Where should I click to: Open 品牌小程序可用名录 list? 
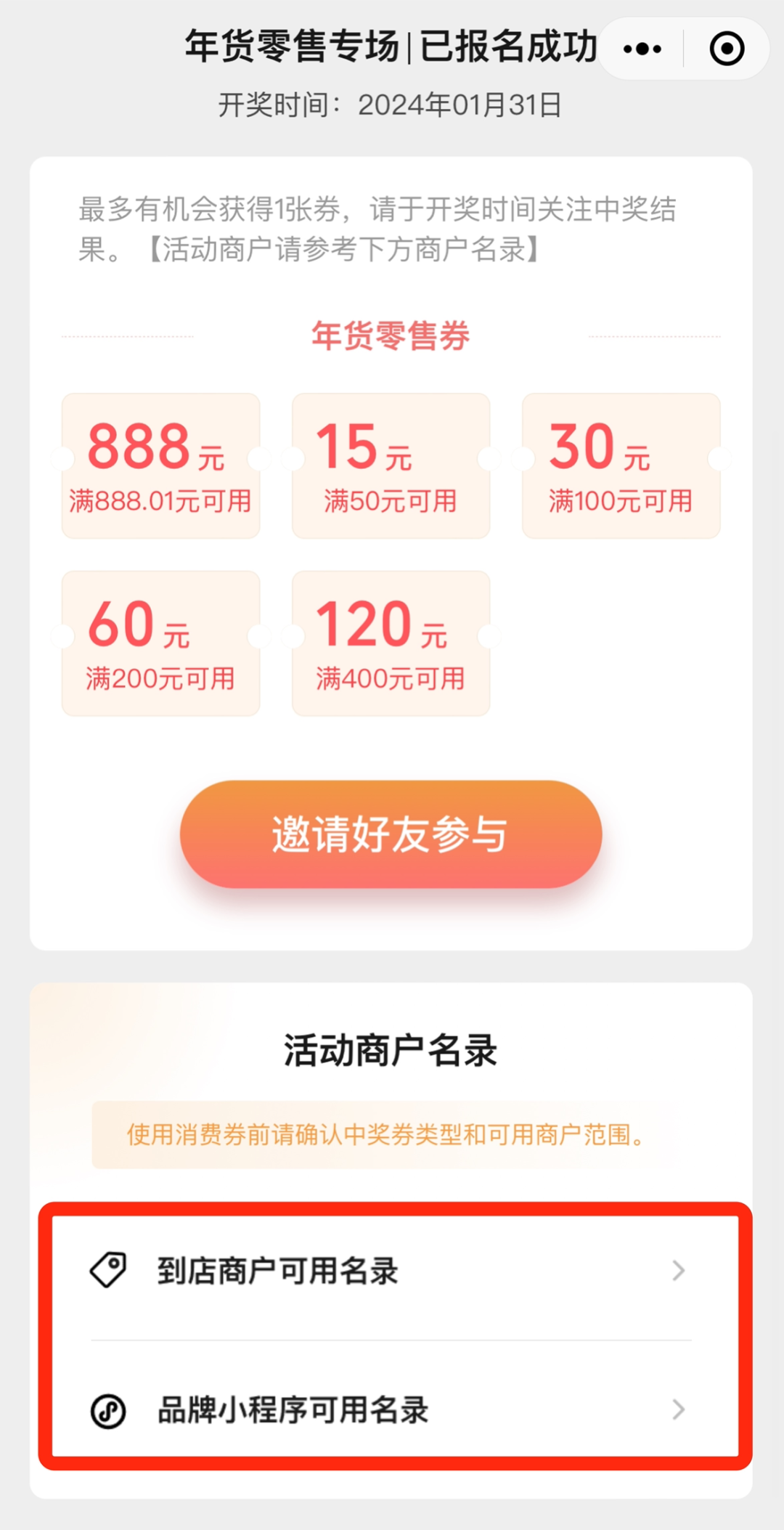[x=391, y=1409]
